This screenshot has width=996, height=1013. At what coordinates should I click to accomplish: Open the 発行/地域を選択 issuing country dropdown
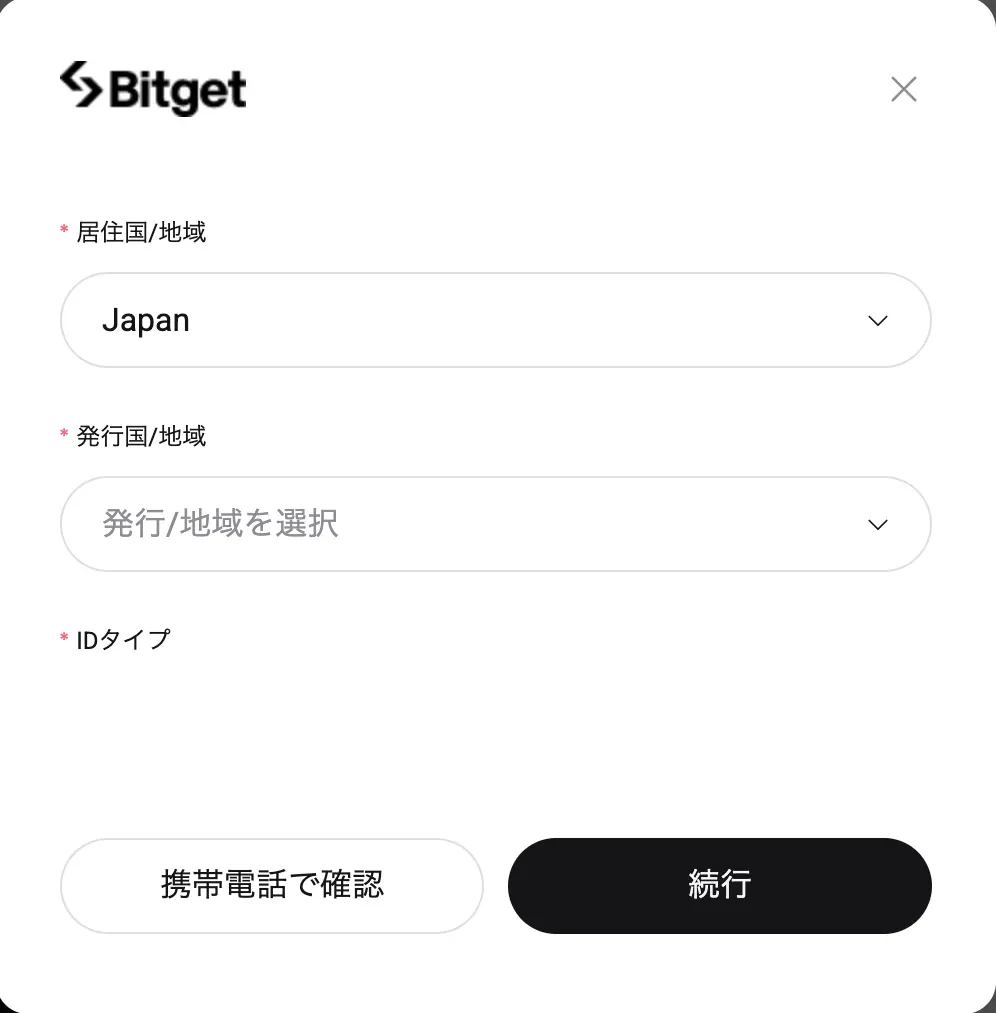(x=495, y=524)
